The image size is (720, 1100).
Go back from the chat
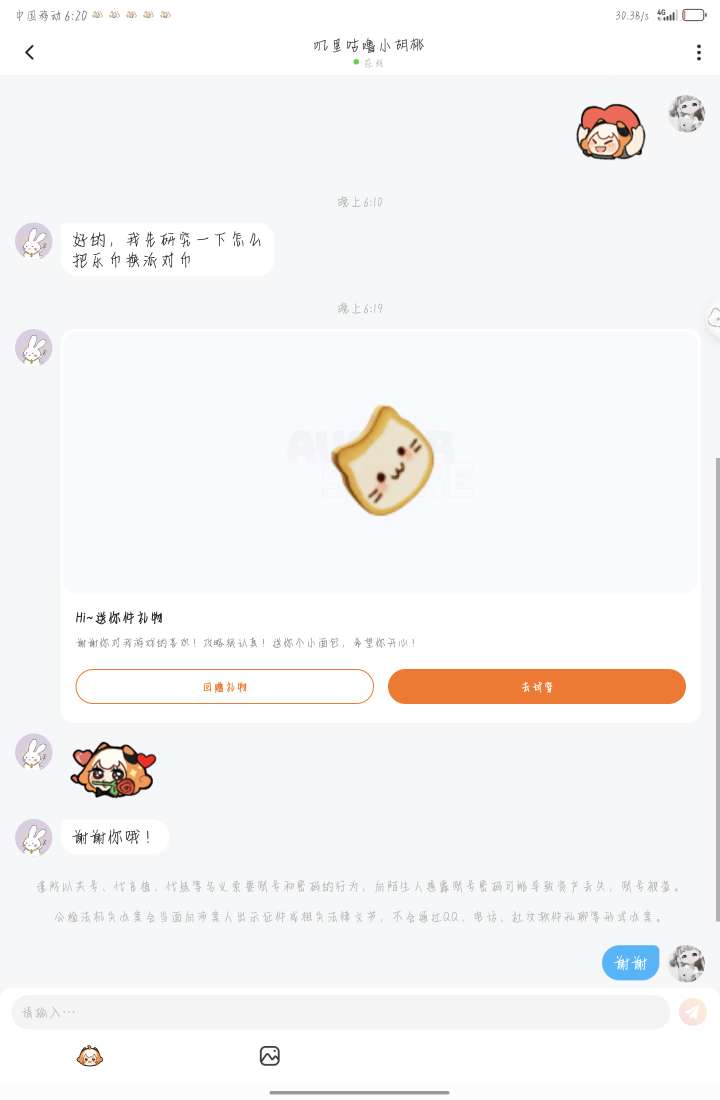point(30,53)
